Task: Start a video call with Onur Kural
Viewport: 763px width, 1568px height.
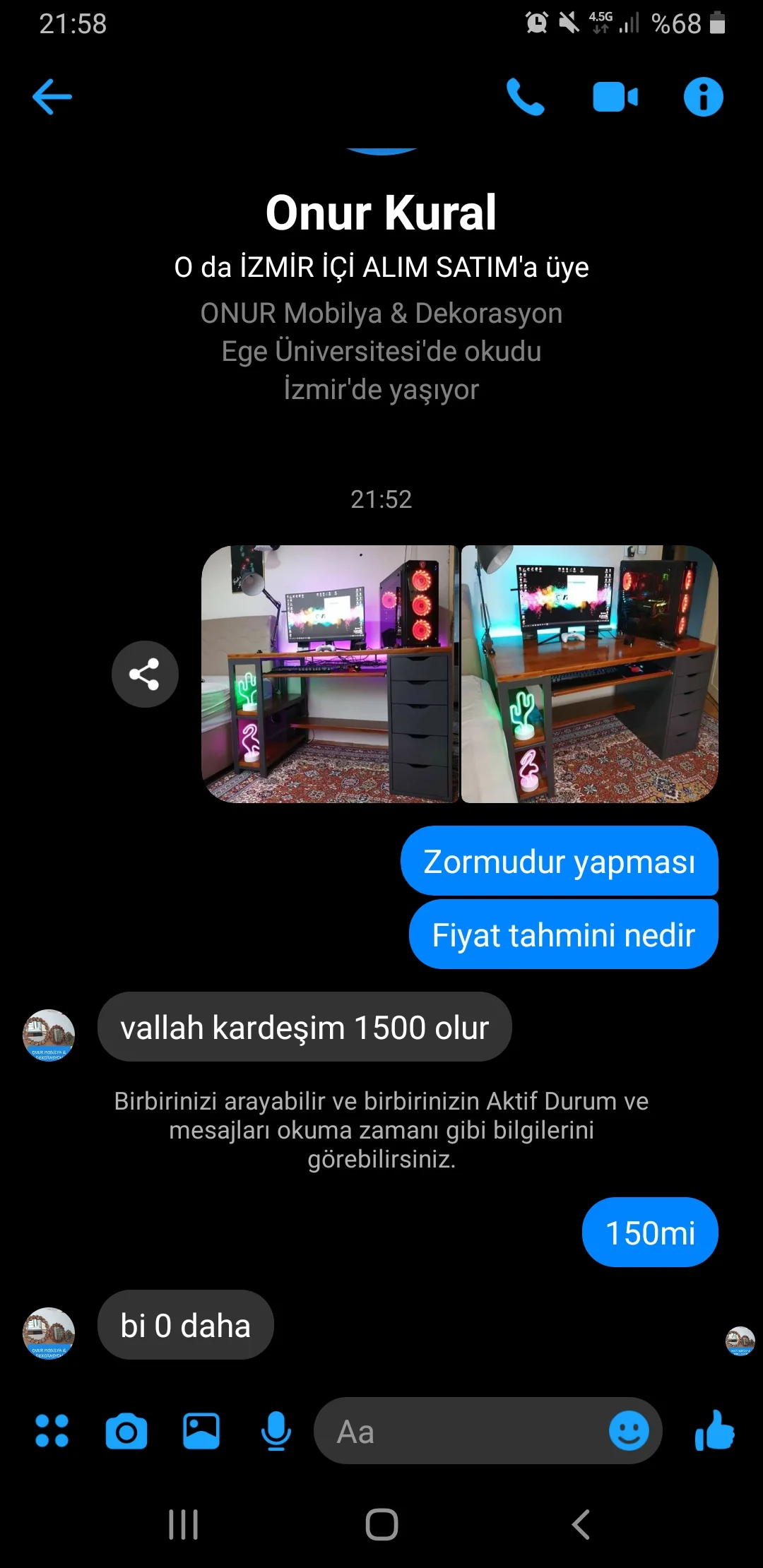Action: coord(615,97)
